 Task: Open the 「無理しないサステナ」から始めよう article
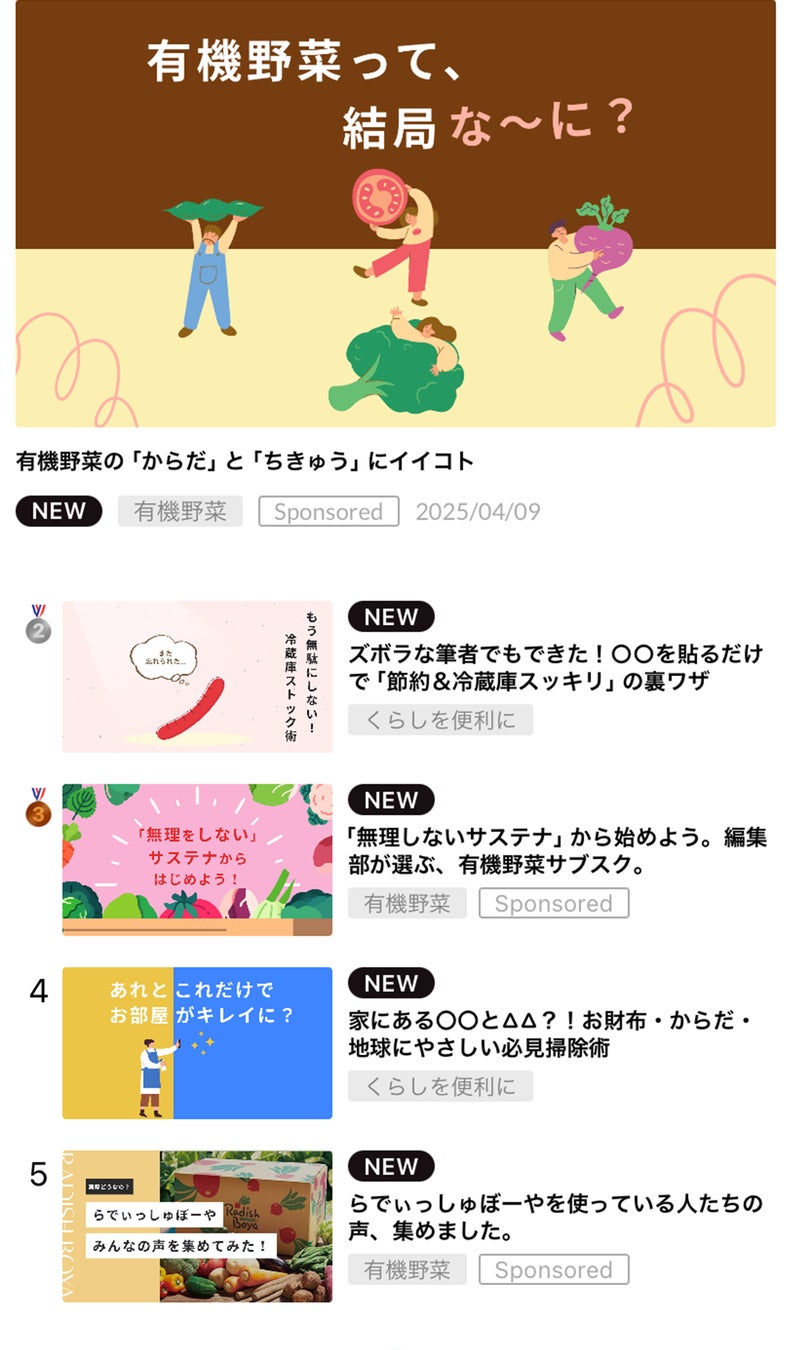pos(557,850)
